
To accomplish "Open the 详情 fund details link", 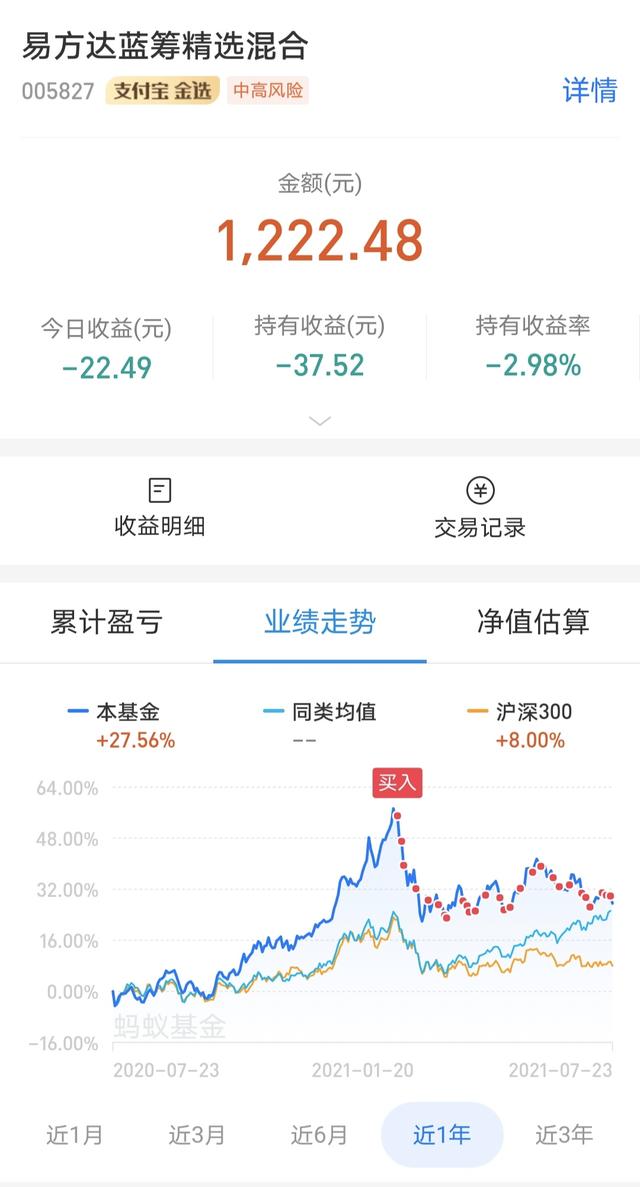I will [x=590, y=90].
